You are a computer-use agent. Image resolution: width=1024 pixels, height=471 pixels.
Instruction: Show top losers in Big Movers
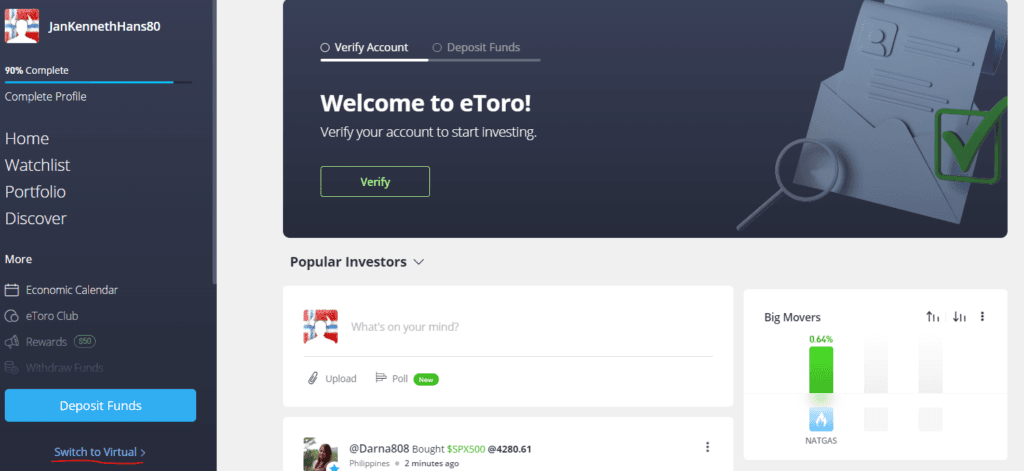(x=959, y=317)
